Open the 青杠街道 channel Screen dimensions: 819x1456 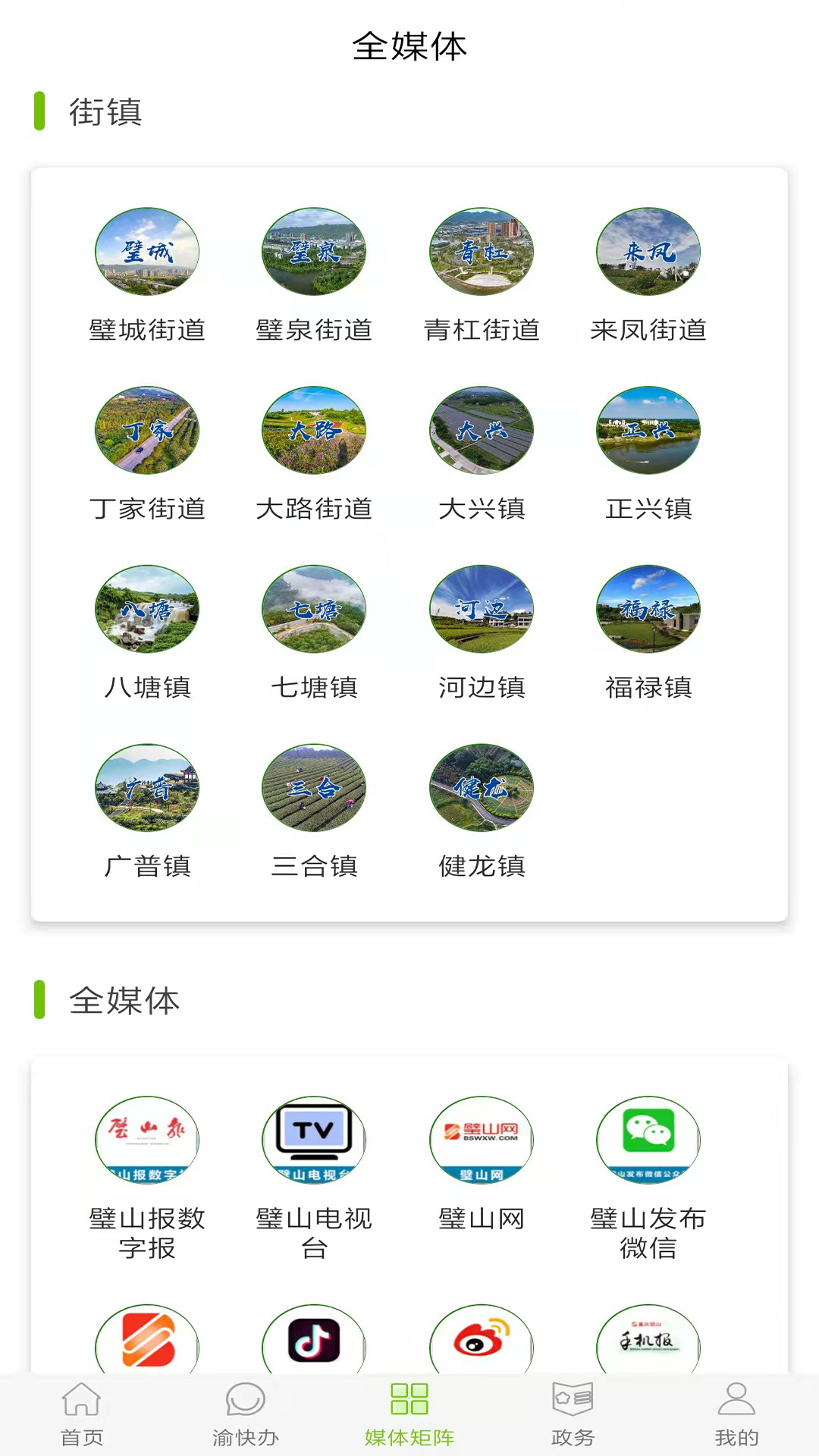pos(480,253)
